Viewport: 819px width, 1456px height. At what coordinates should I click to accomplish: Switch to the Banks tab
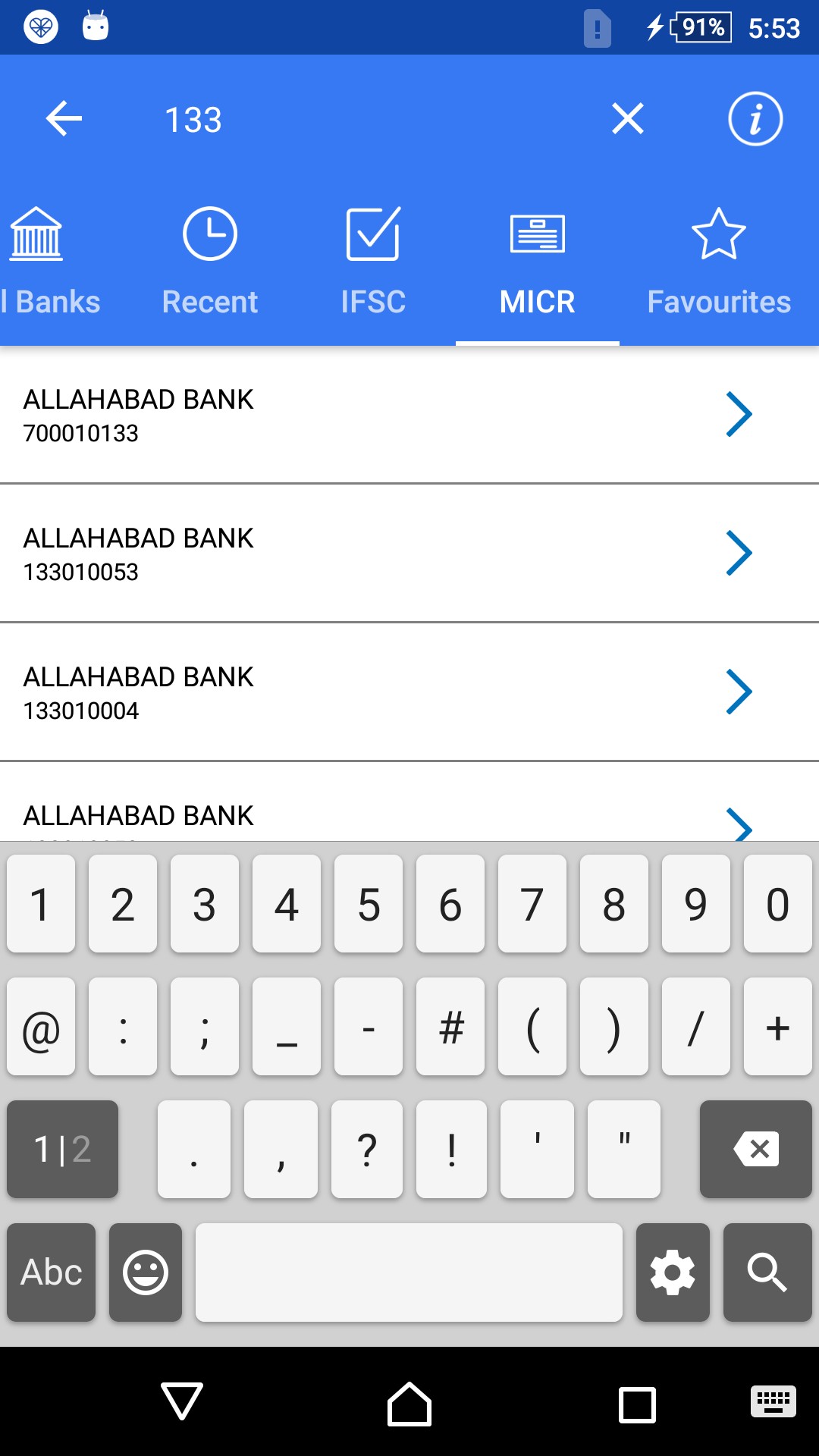point(44,262)
